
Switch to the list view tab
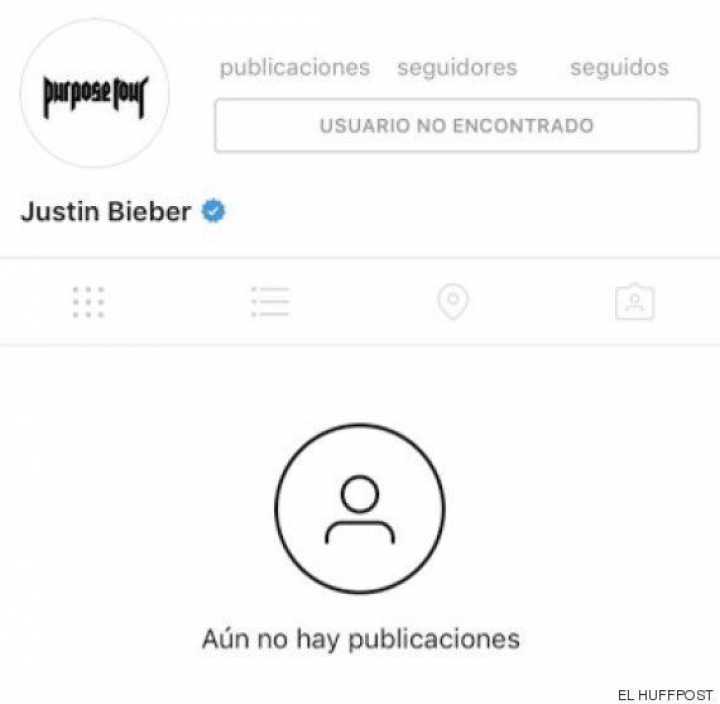point(270,302)
